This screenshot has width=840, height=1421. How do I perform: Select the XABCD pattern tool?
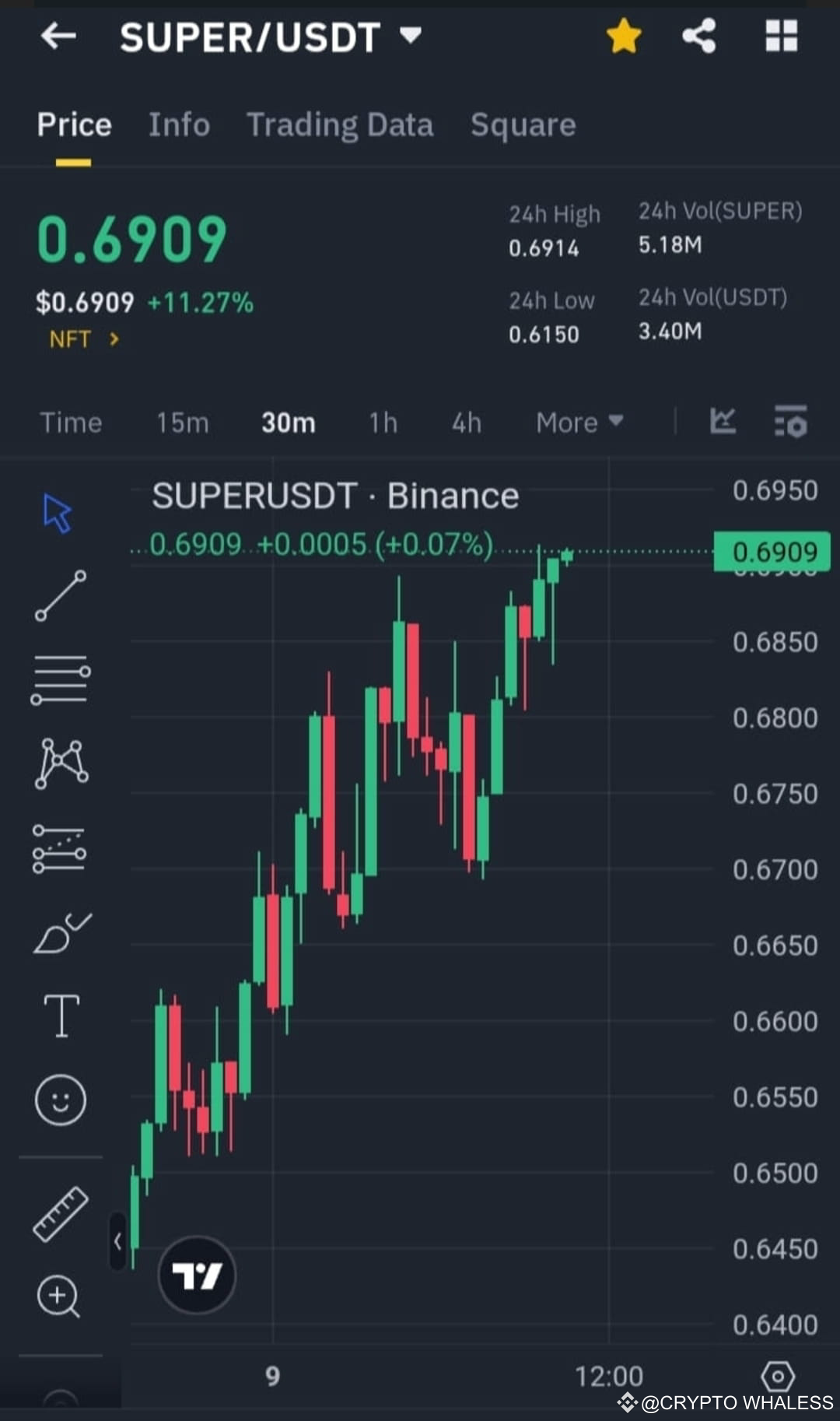[62, 763]
